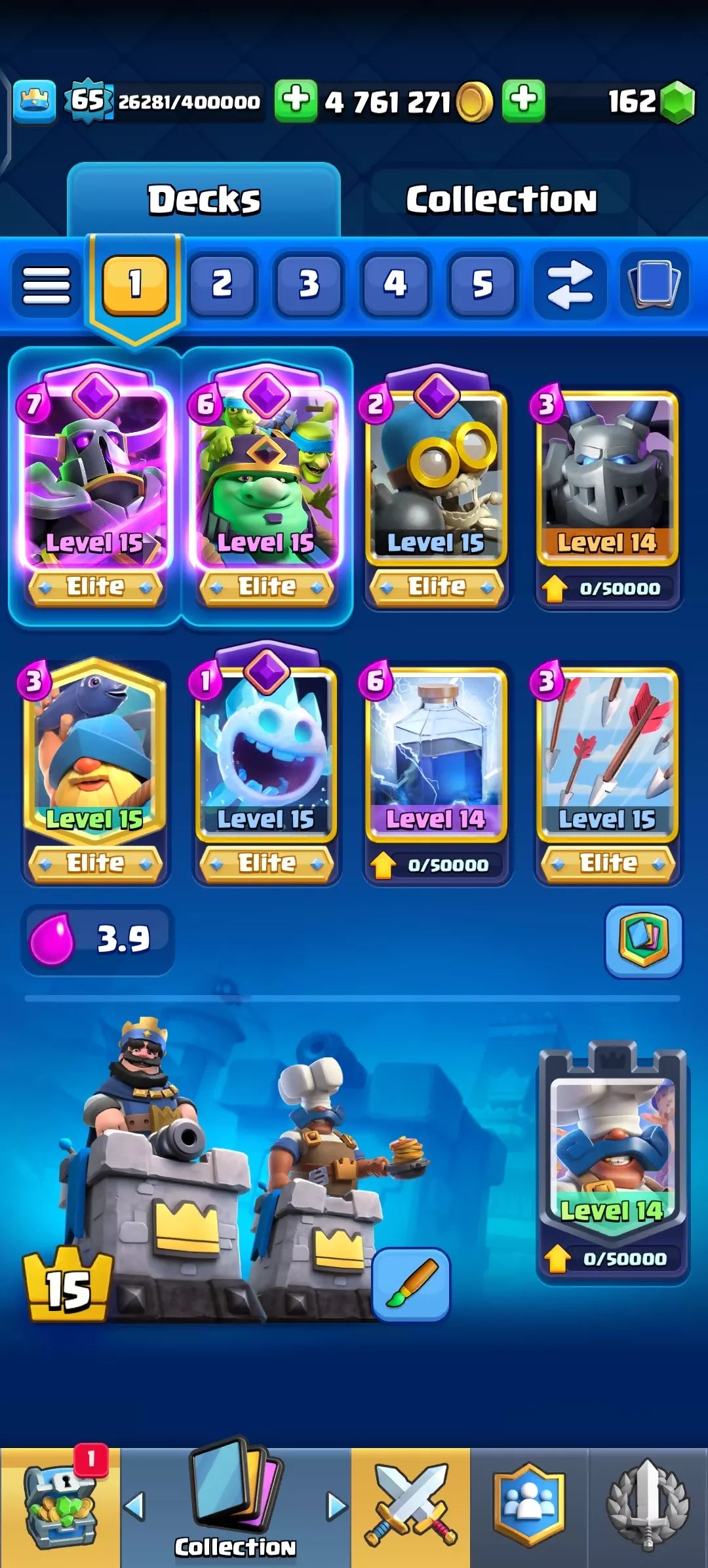Tap the green plus beside the gold
The image size is (708, 1568).
pos(296,101)
